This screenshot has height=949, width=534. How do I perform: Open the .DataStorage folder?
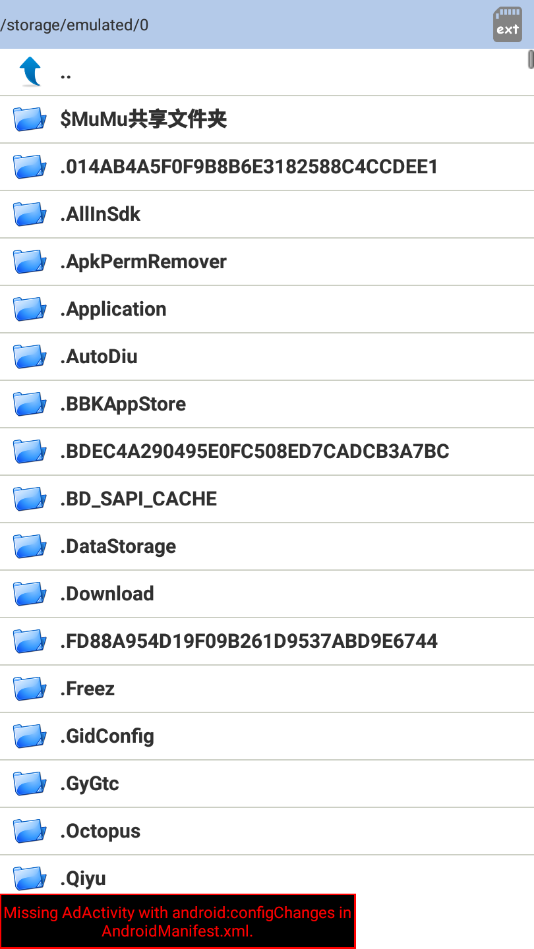click(267, 546)
